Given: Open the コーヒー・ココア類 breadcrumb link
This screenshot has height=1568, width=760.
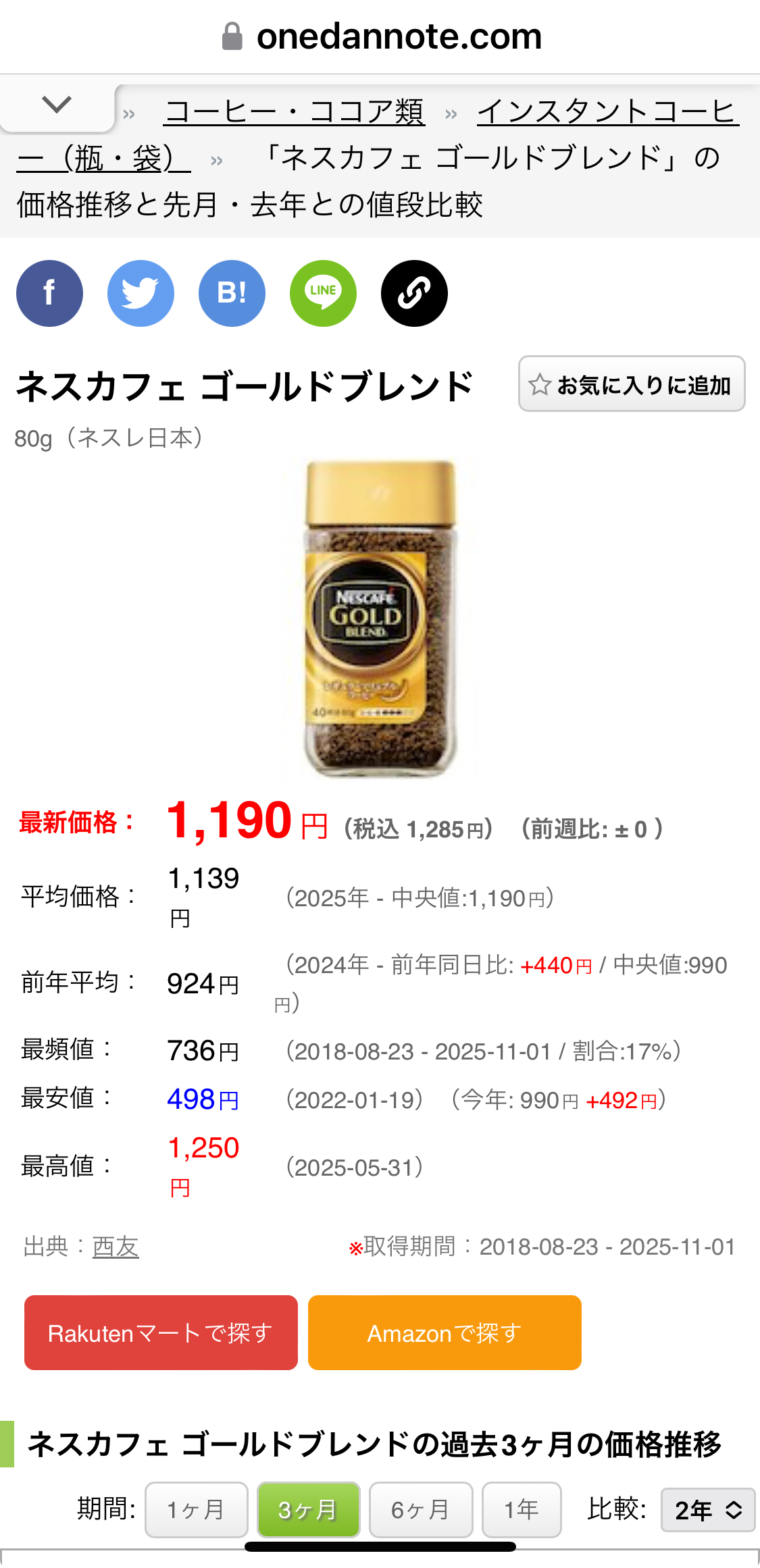Looking at the screenshot, I should (x=295, y=111).
